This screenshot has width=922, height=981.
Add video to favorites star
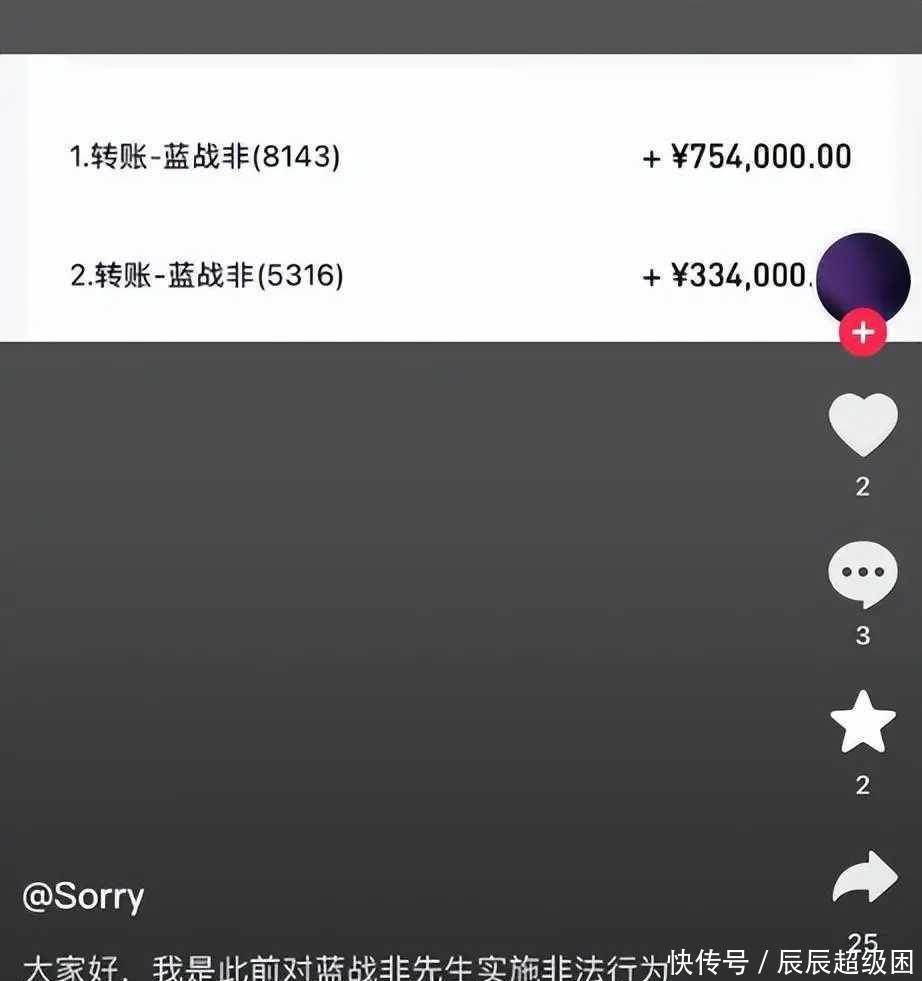click(x=863, y=723)
